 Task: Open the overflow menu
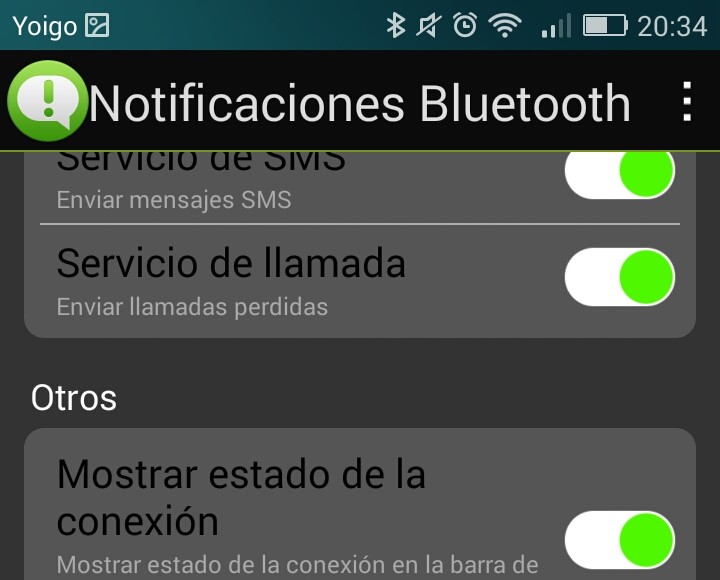tap(686, 102)
